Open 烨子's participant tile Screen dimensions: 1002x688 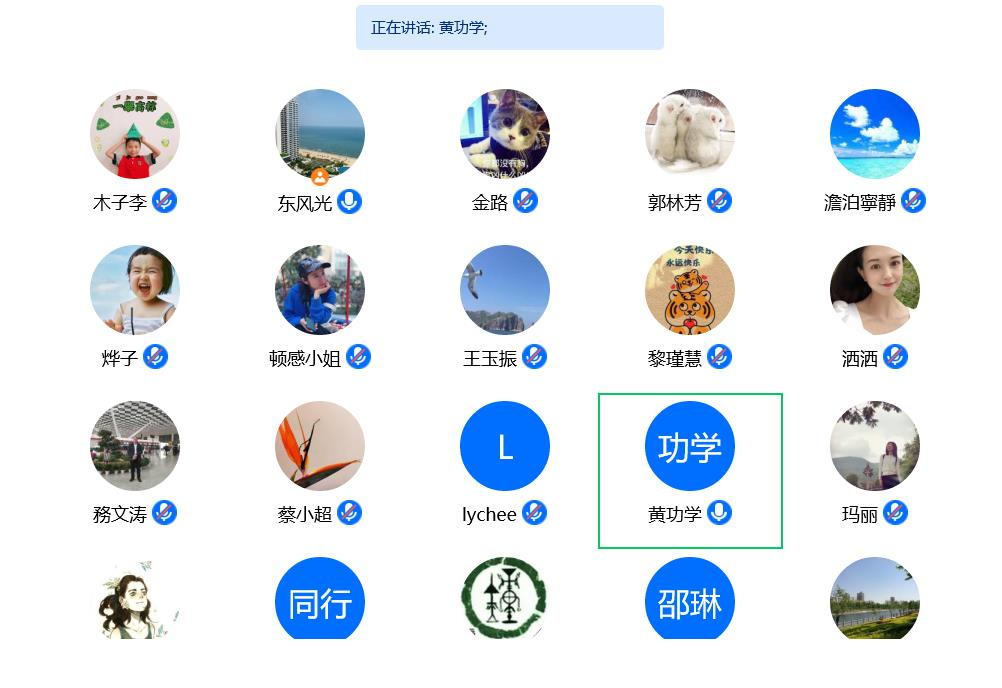pyautogui.click(x=135, y=291)
